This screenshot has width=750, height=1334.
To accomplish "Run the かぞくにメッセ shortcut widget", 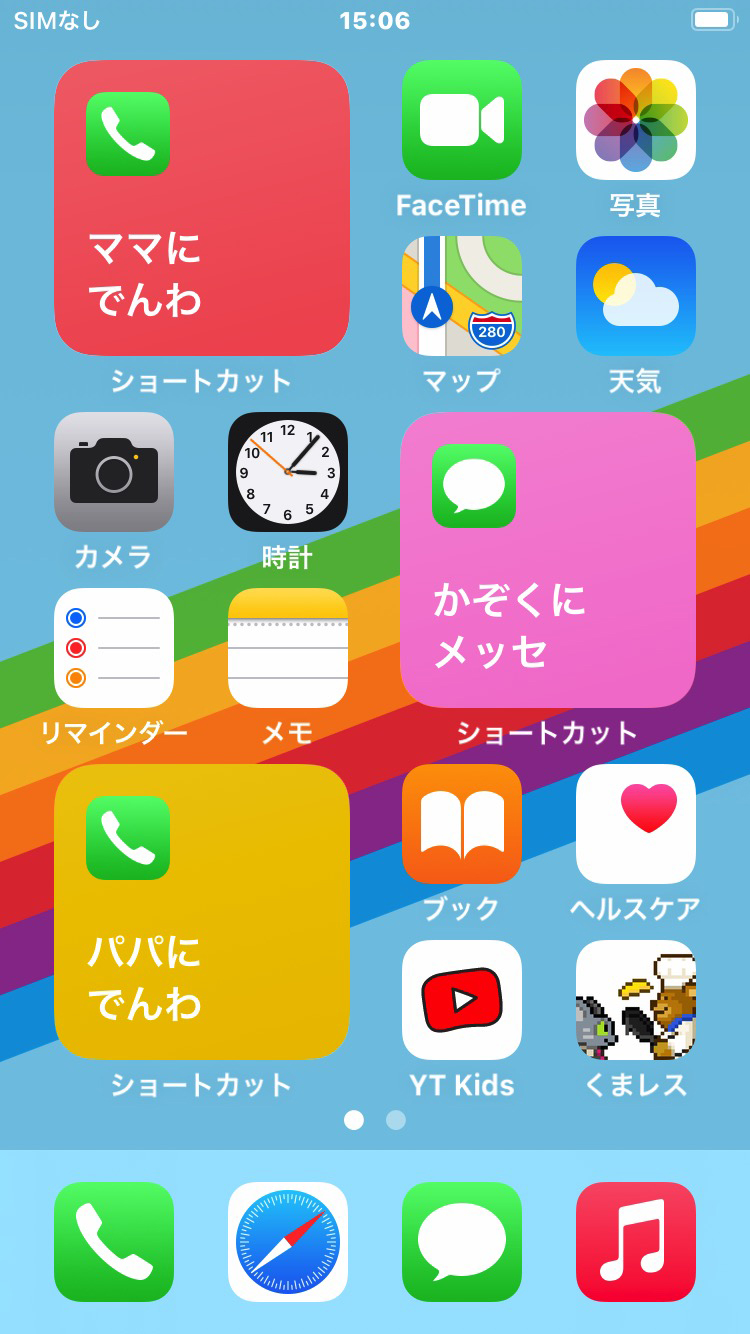I will (548, 560).
